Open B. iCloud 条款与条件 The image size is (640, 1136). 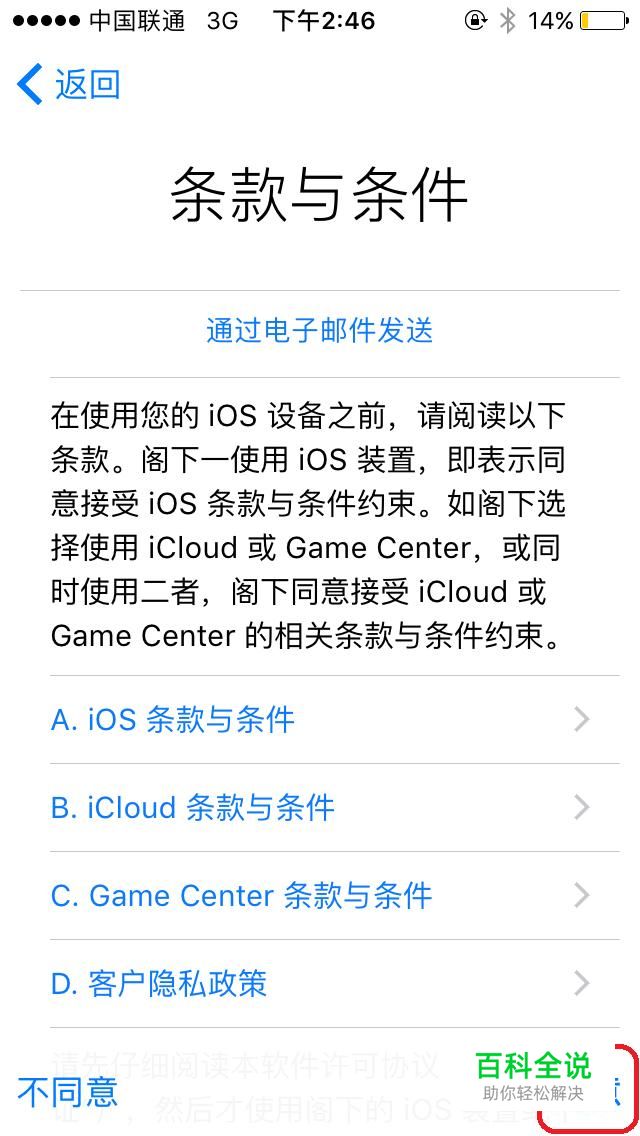coord(320,807)
